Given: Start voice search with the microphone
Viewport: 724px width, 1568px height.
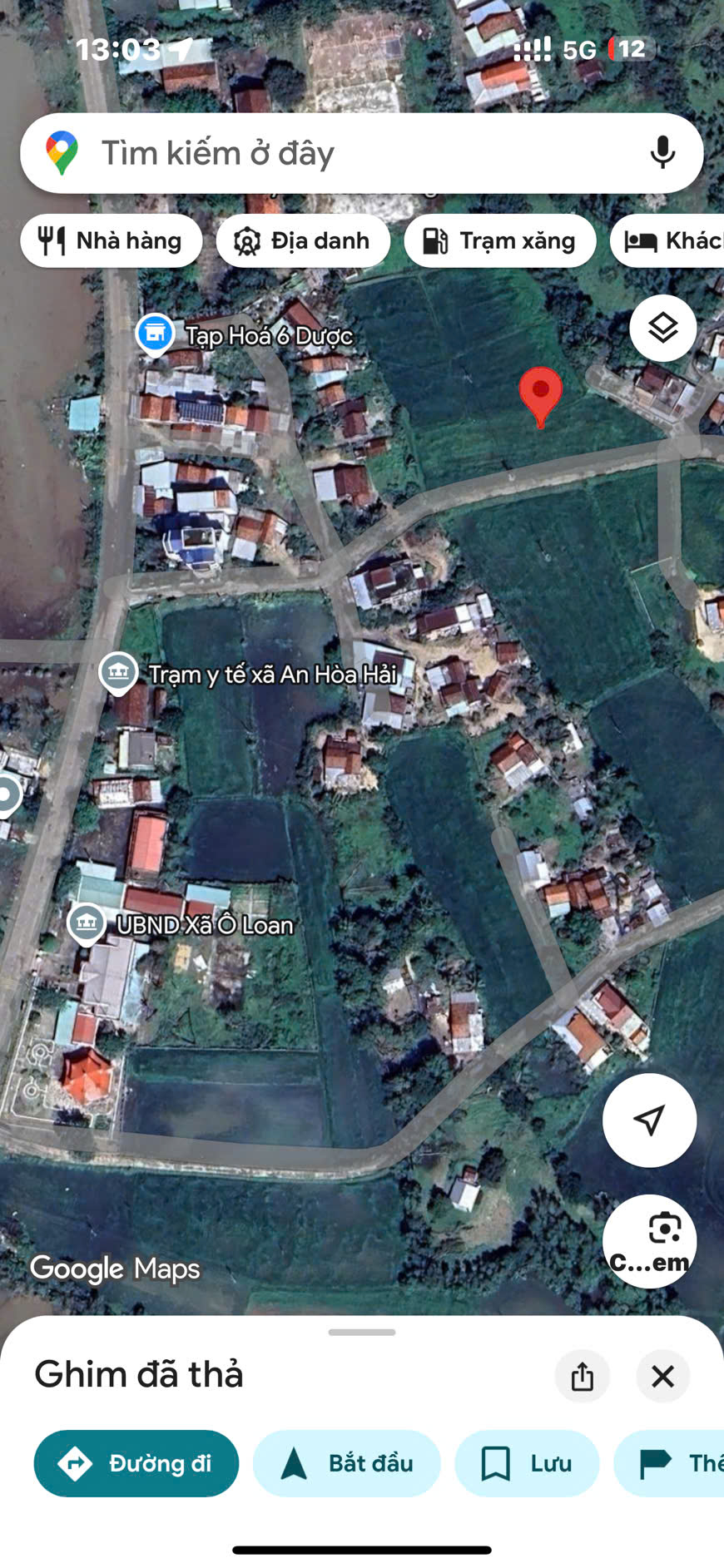Looking at the screenshot, I should pyautogui.click(x=662, y=153).
